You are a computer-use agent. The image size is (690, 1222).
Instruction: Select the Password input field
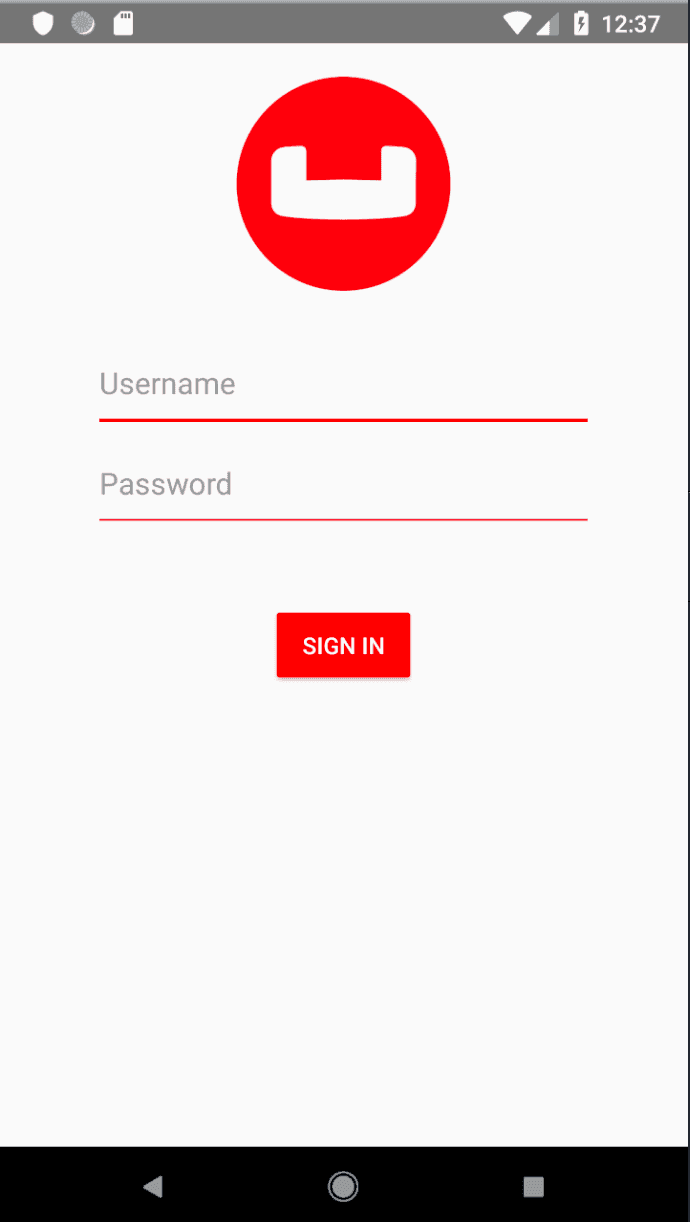point(343,486)
